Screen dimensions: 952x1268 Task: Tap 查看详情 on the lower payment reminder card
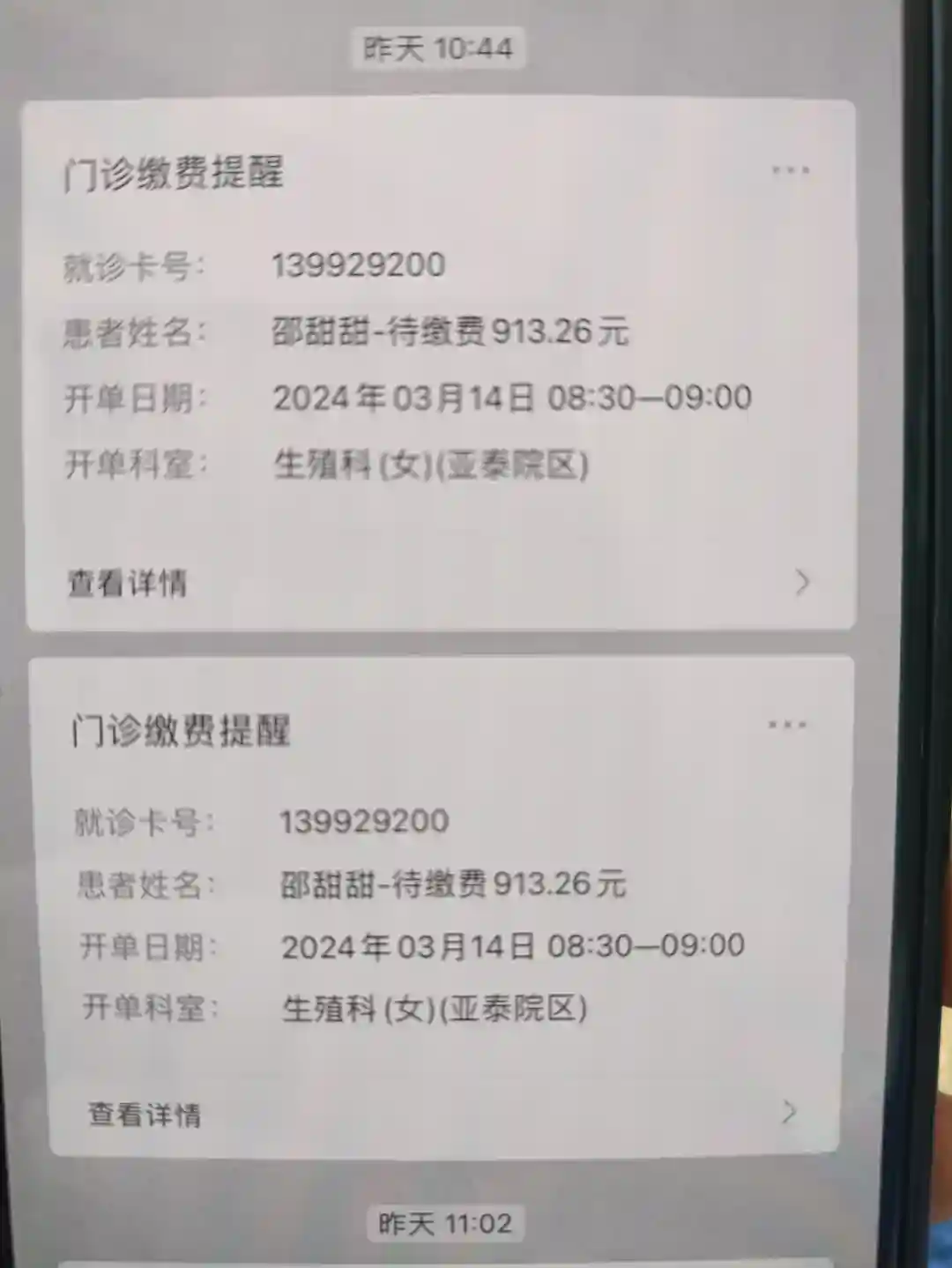(145, 1114)
